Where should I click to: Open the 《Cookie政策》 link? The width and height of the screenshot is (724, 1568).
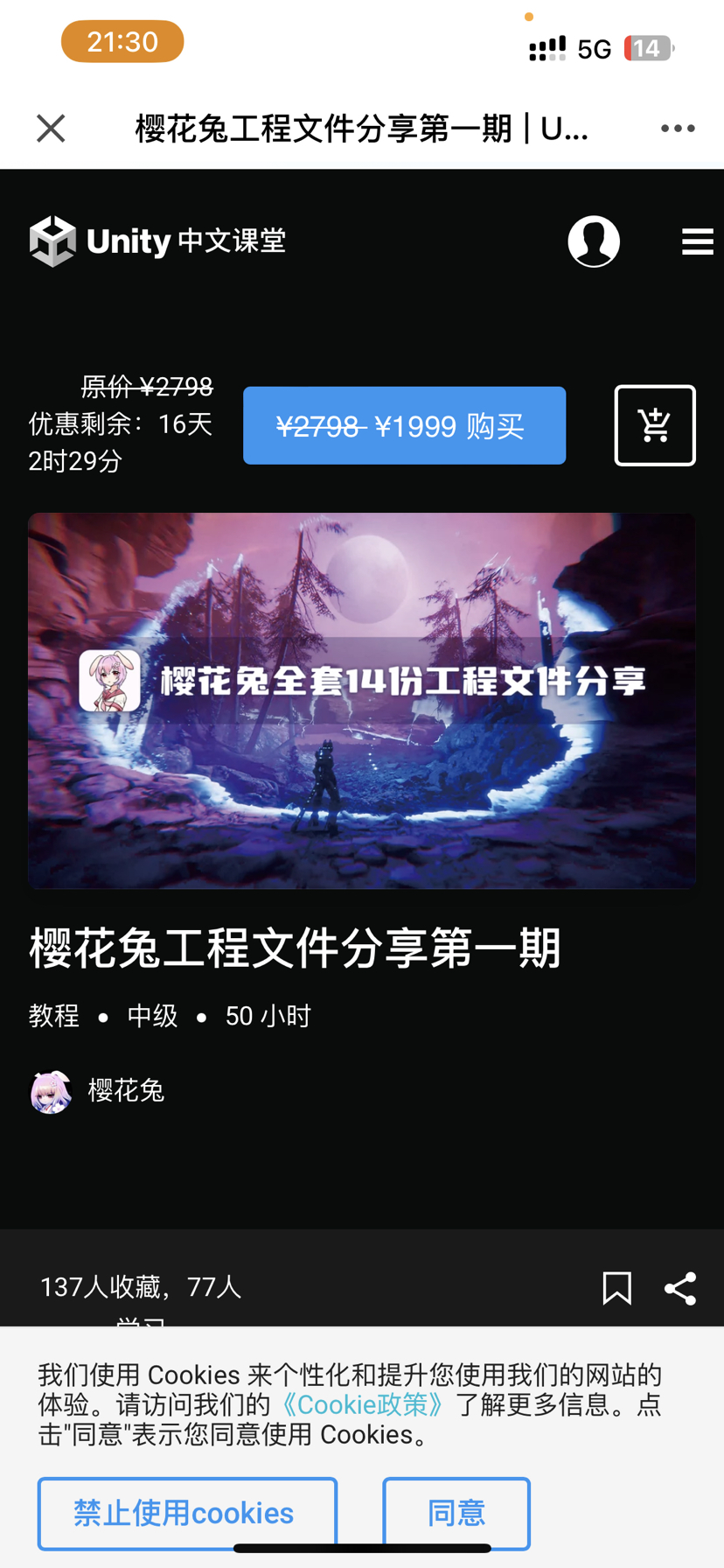pos(361,1403)
